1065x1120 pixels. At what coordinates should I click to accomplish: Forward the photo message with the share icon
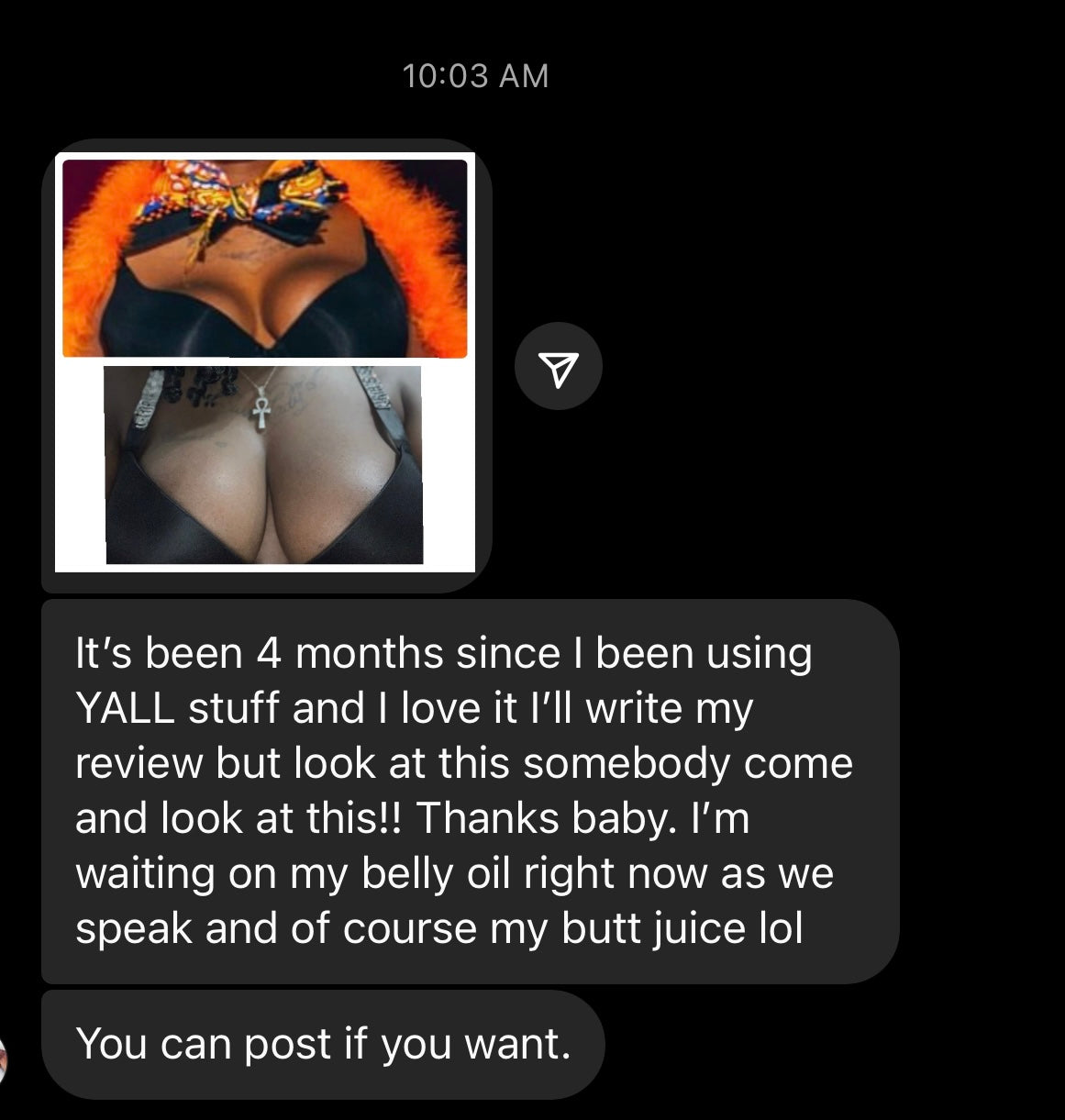coord(559,367)
